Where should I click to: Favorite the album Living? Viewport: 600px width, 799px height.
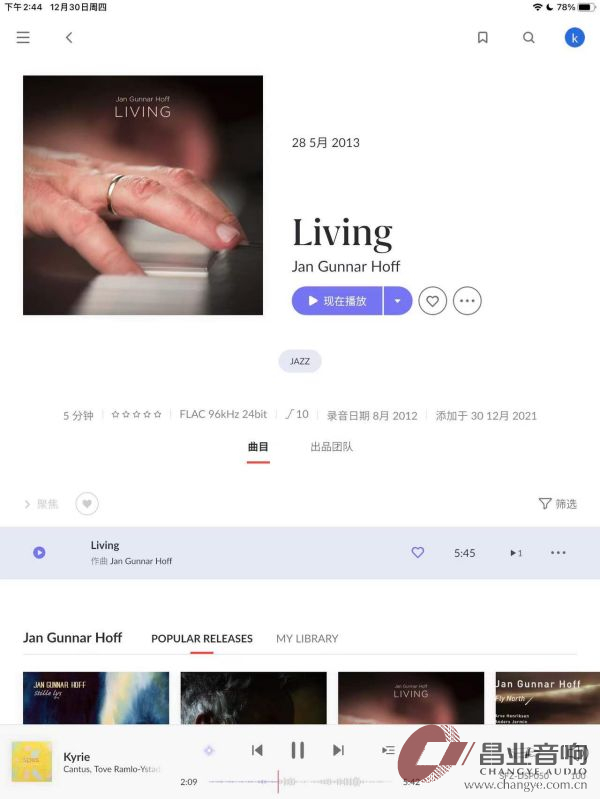tap(432, 300)
